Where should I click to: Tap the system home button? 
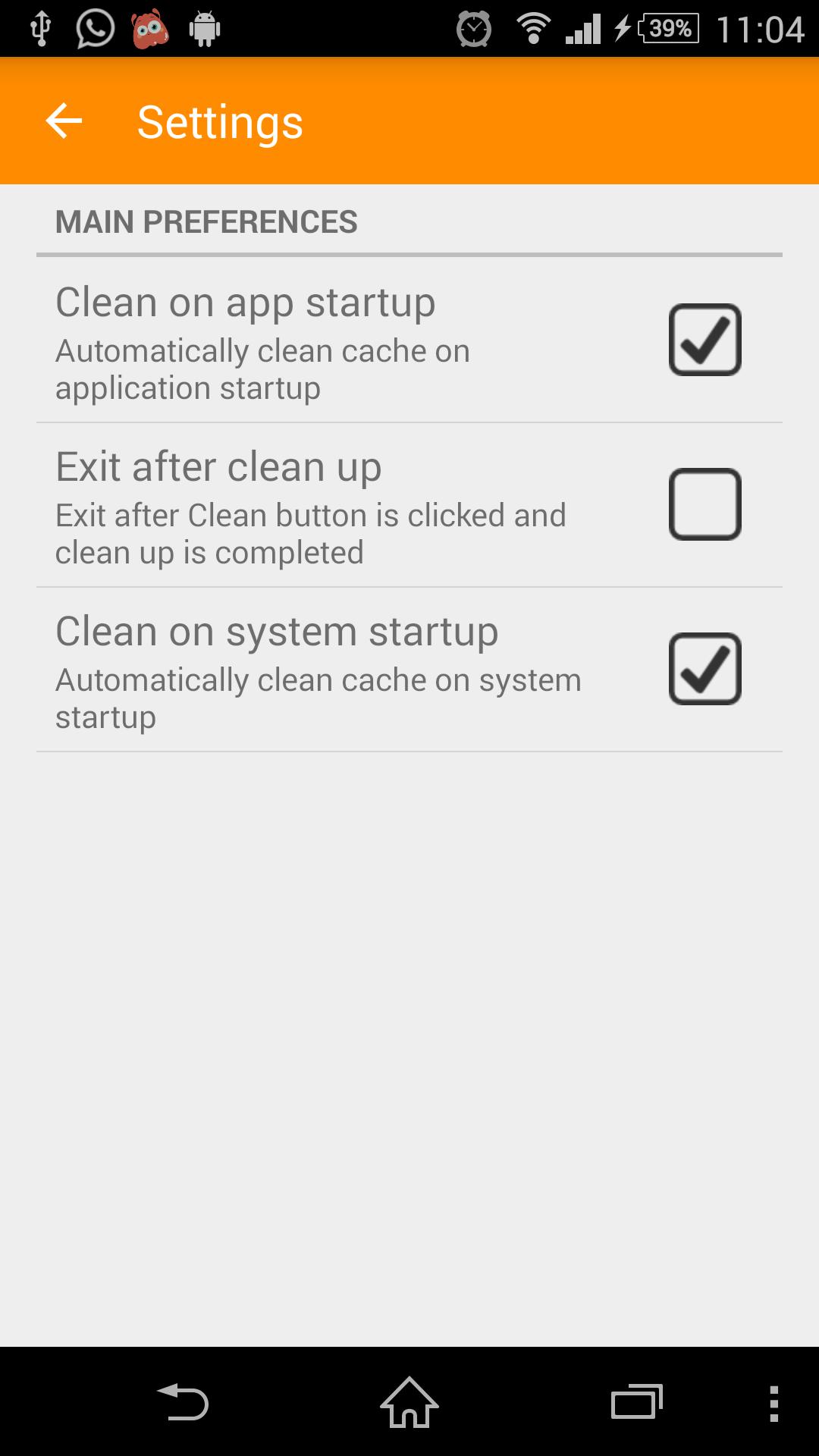pos(409,1402)
